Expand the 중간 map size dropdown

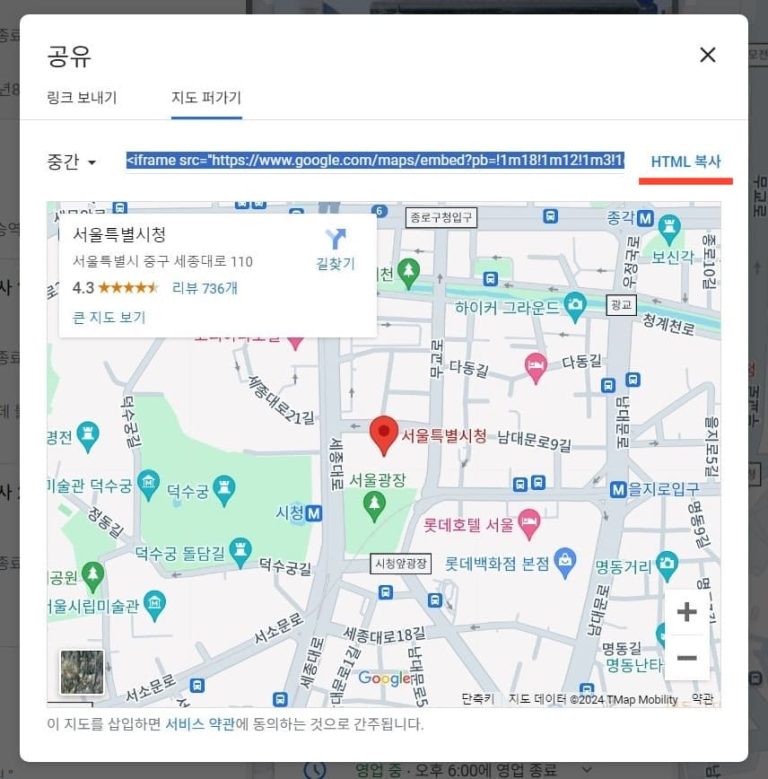coord(72,162)
